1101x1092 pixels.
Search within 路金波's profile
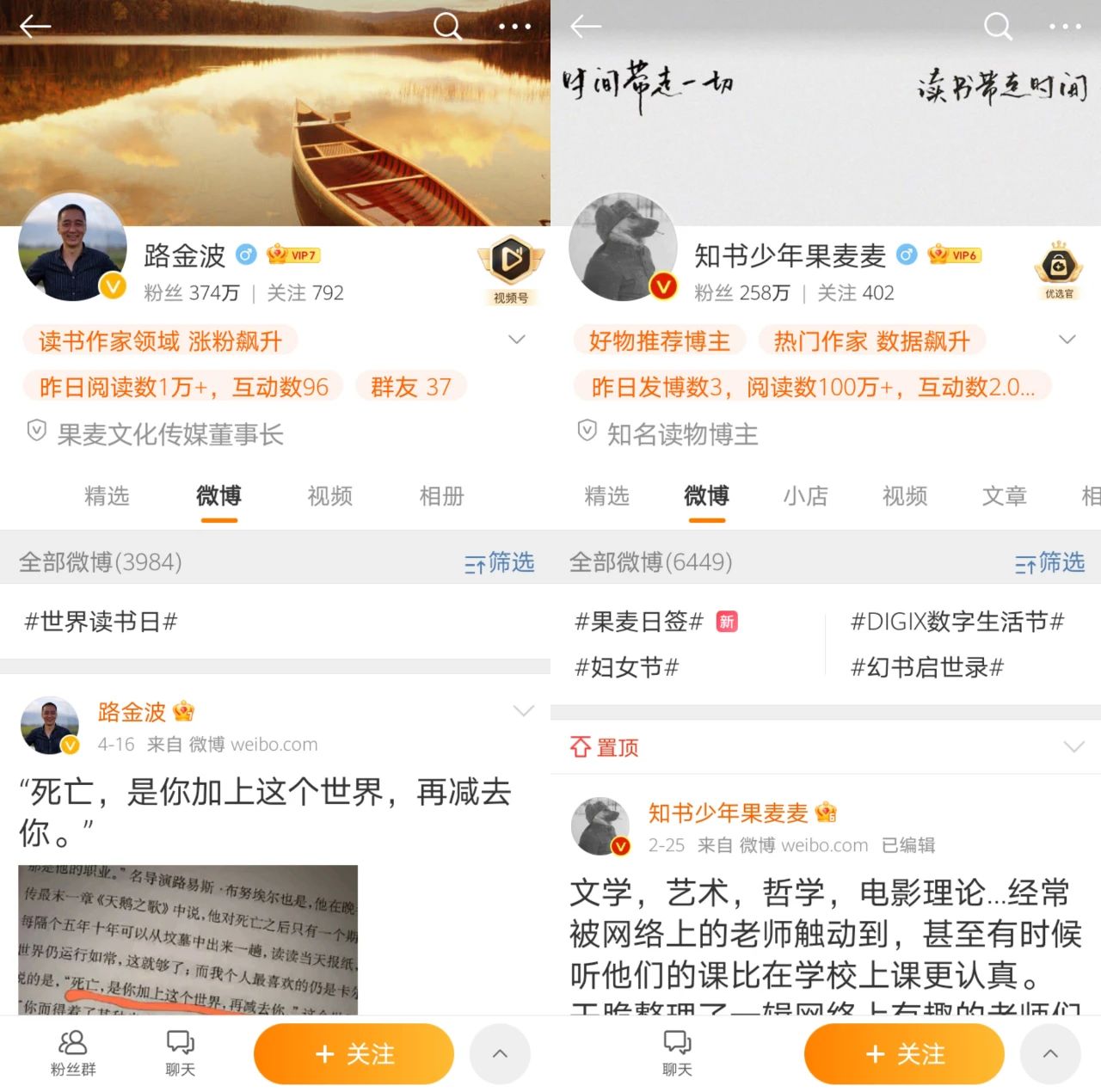[x=446, y=27]
